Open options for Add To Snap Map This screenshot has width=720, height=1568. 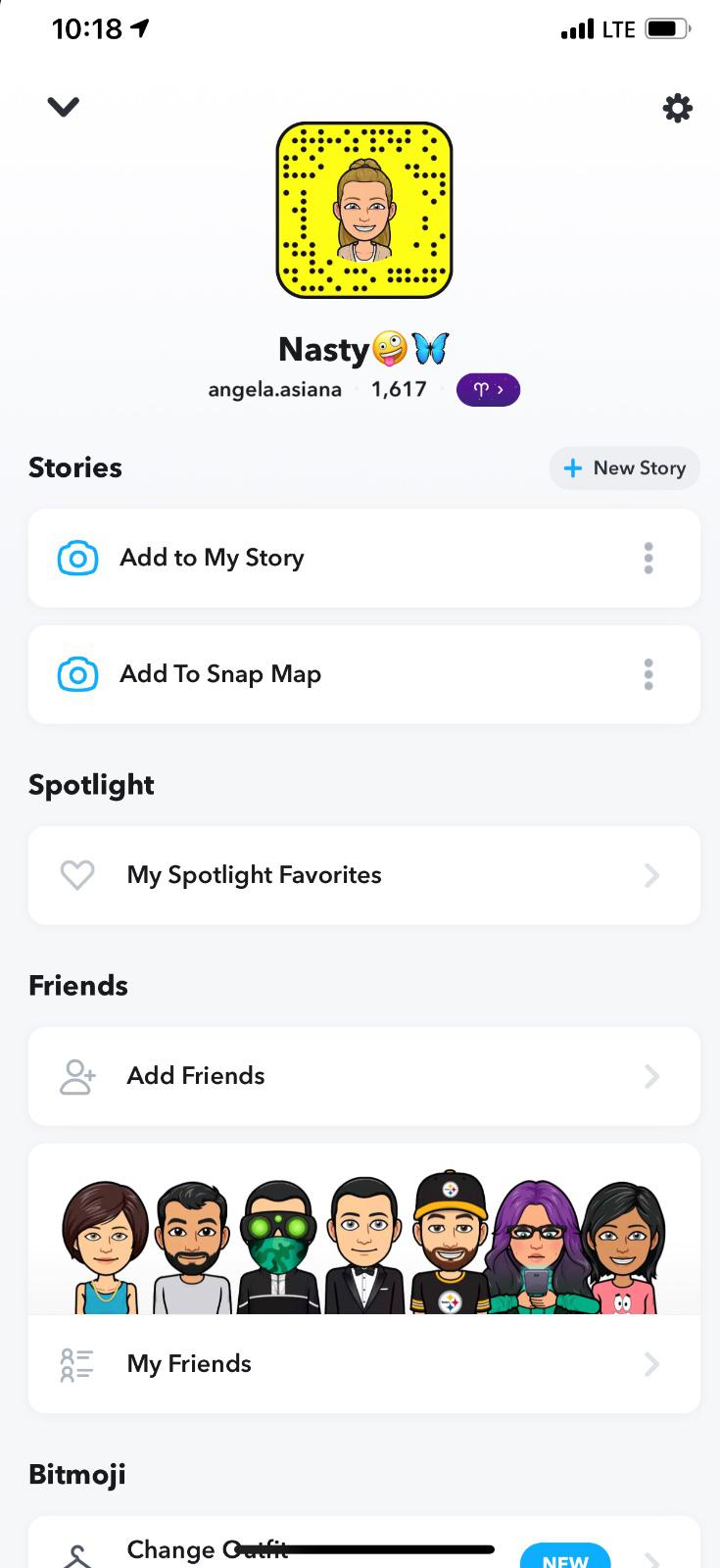pos(648,674)
